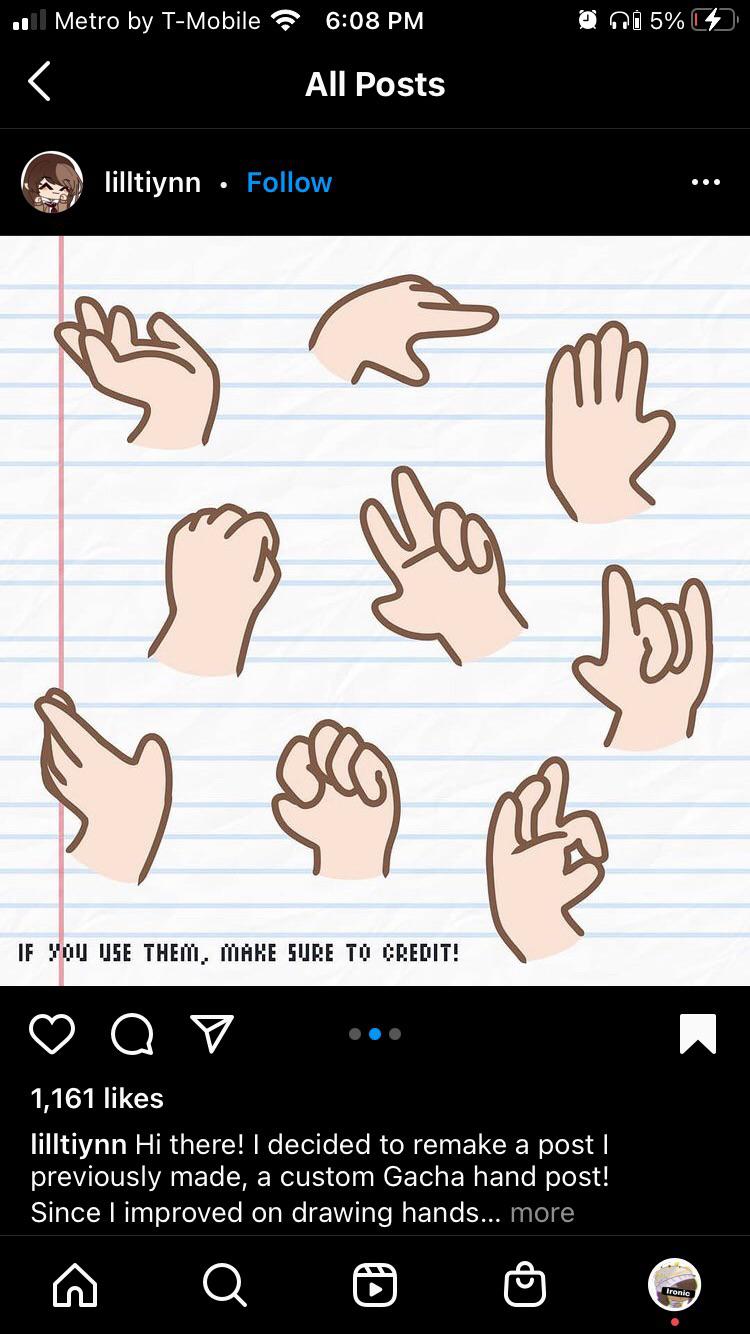View the 1,161 likes list
Image resolution: width=750 pixels, height=1334 pixels.
tap(97, 1098)
